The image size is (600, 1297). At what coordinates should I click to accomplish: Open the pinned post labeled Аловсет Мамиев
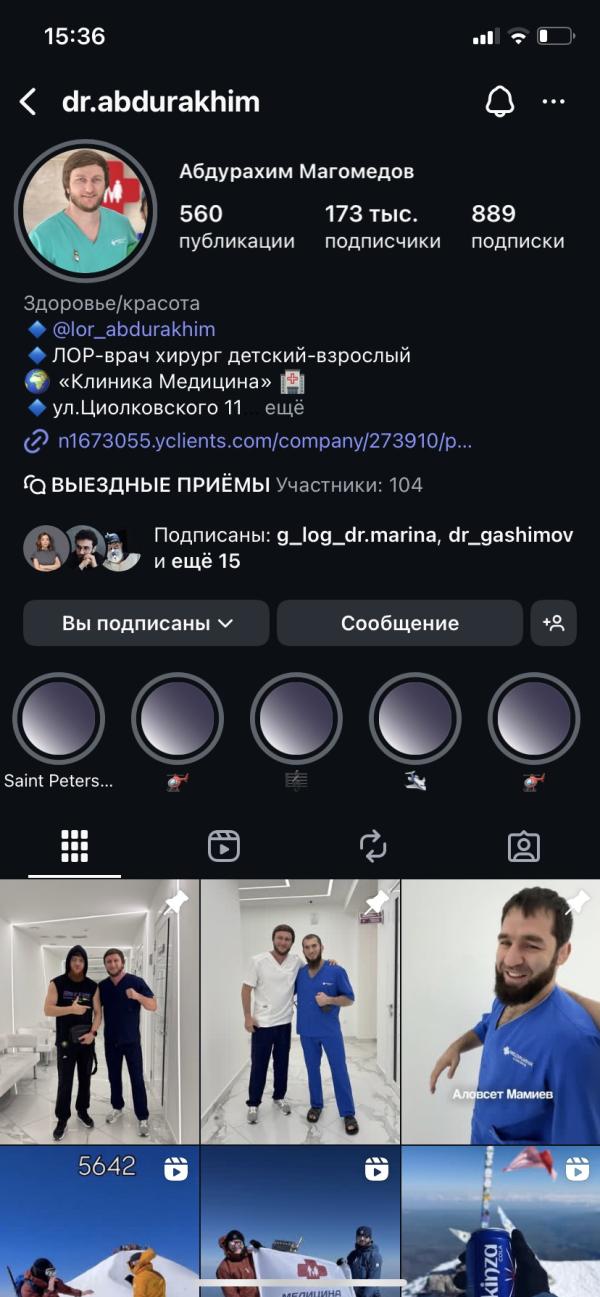[x=501, y=1012]
